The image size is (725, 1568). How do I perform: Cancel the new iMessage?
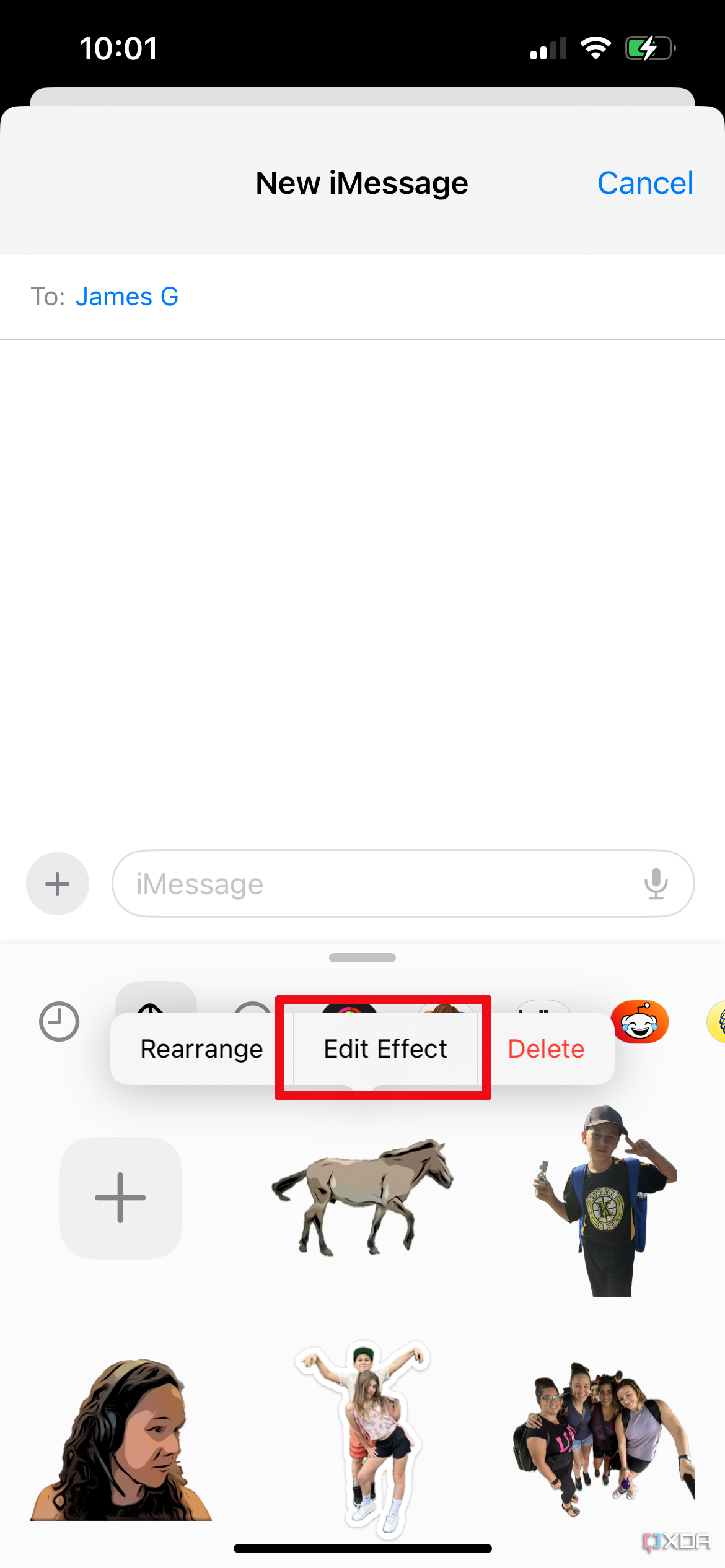645,183
